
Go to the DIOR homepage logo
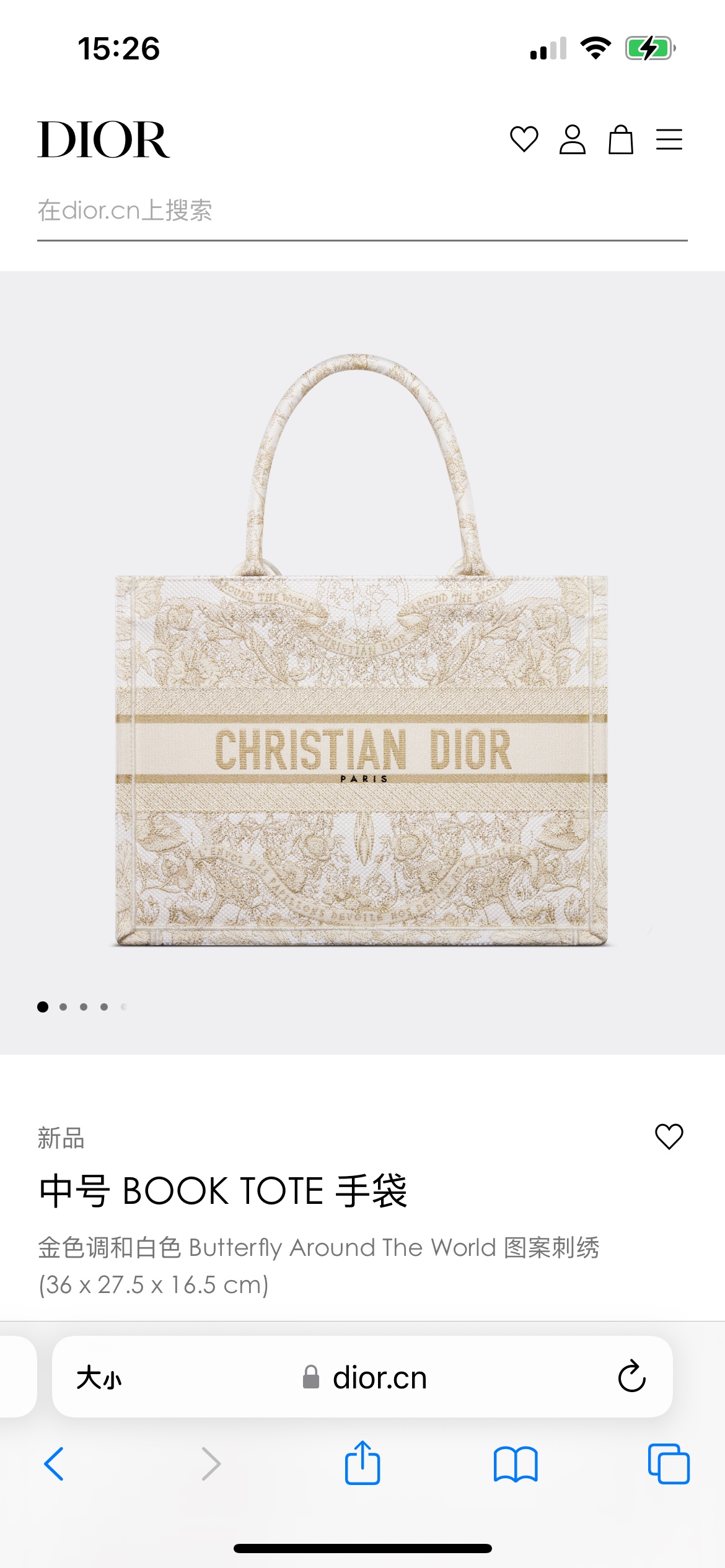pyautogui.click(x=103, y=139)
